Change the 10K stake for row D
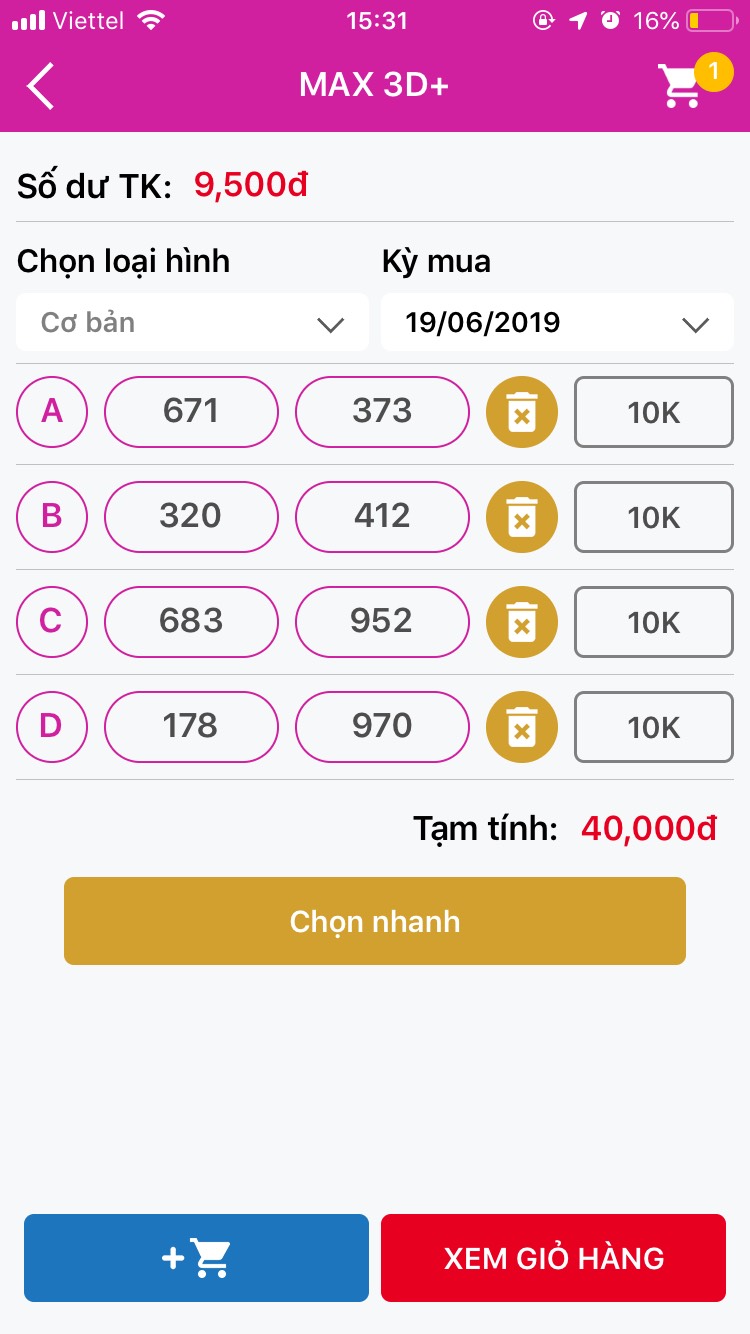The height and width of the screenshot is (1334, 750). click(653, 727)
